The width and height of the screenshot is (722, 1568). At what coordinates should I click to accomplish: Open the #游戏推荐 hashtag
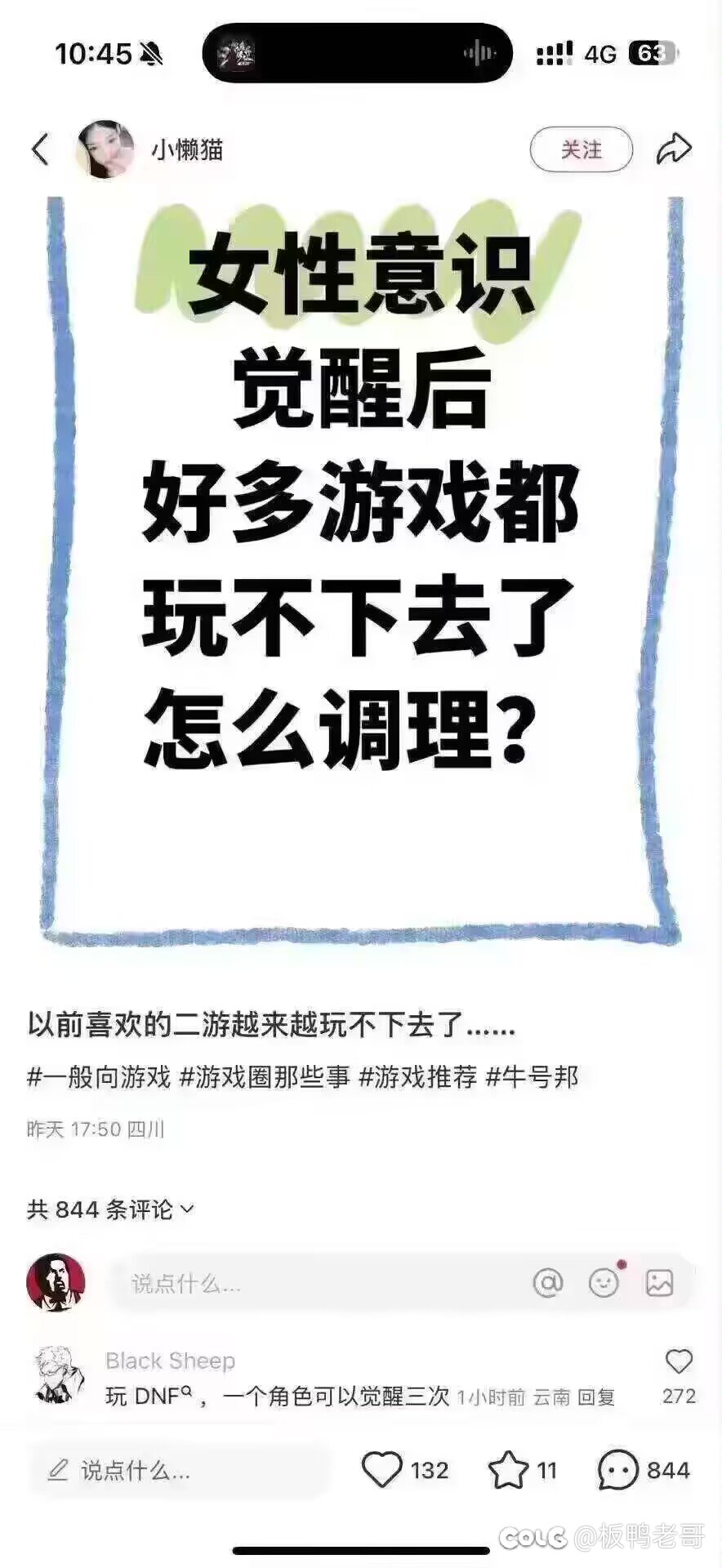click(x=417, y=1077)
